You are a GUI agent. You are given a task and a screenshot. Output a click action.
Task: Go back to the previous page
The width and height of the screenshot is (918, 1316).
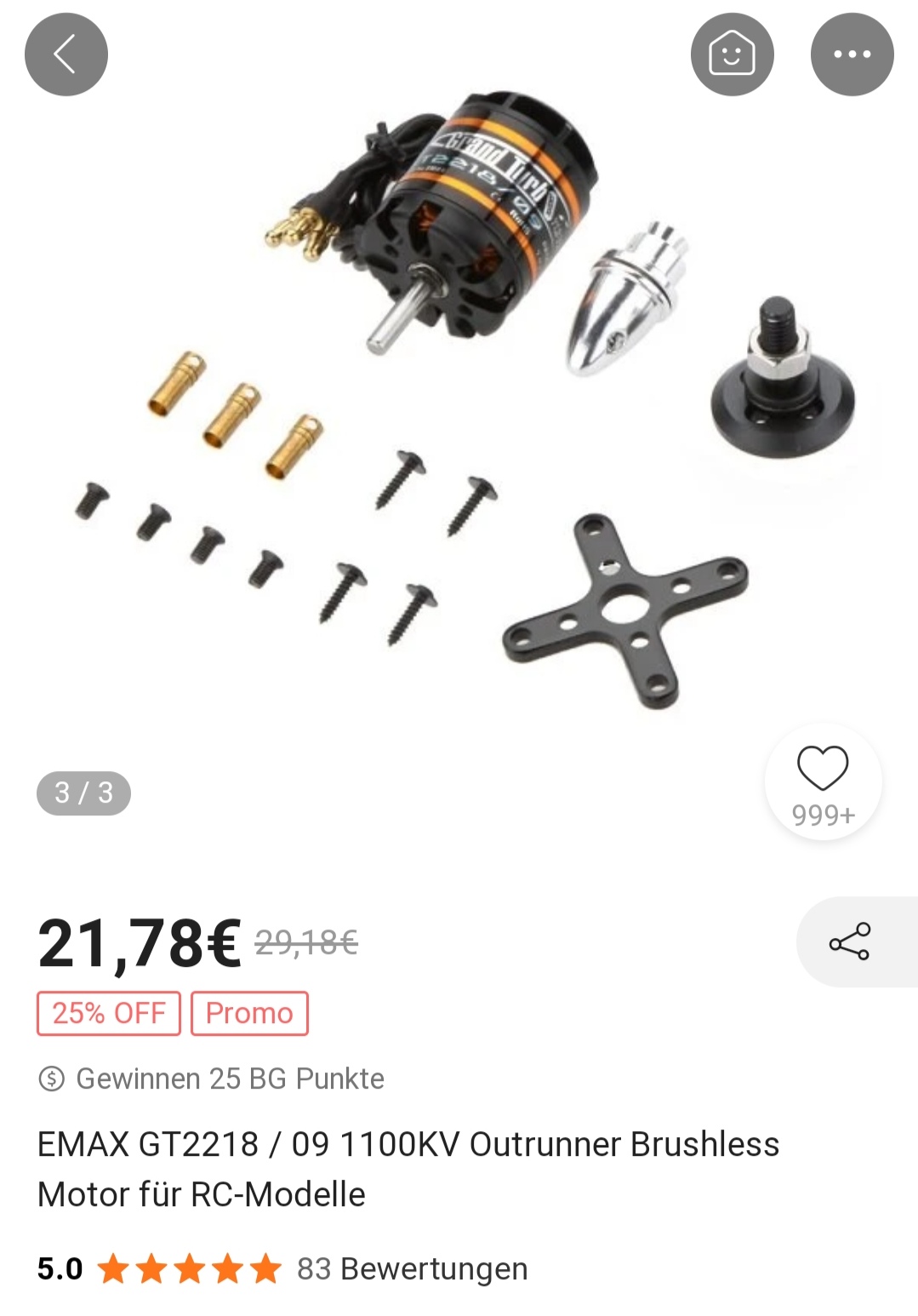66,54
